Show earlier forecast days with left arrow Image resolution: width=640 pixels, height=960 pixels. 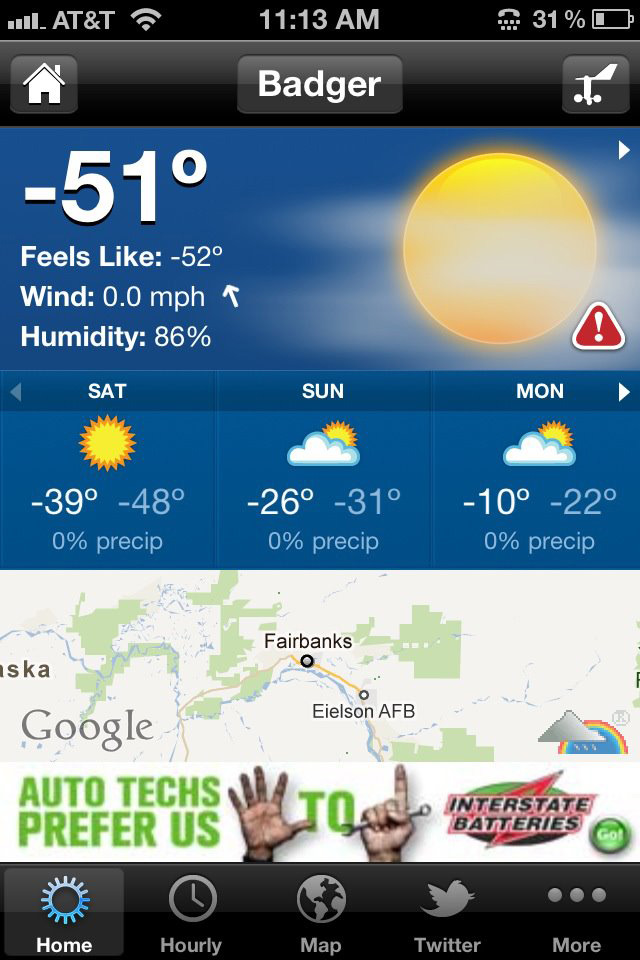pyautogui.click(x=15, y=392)
